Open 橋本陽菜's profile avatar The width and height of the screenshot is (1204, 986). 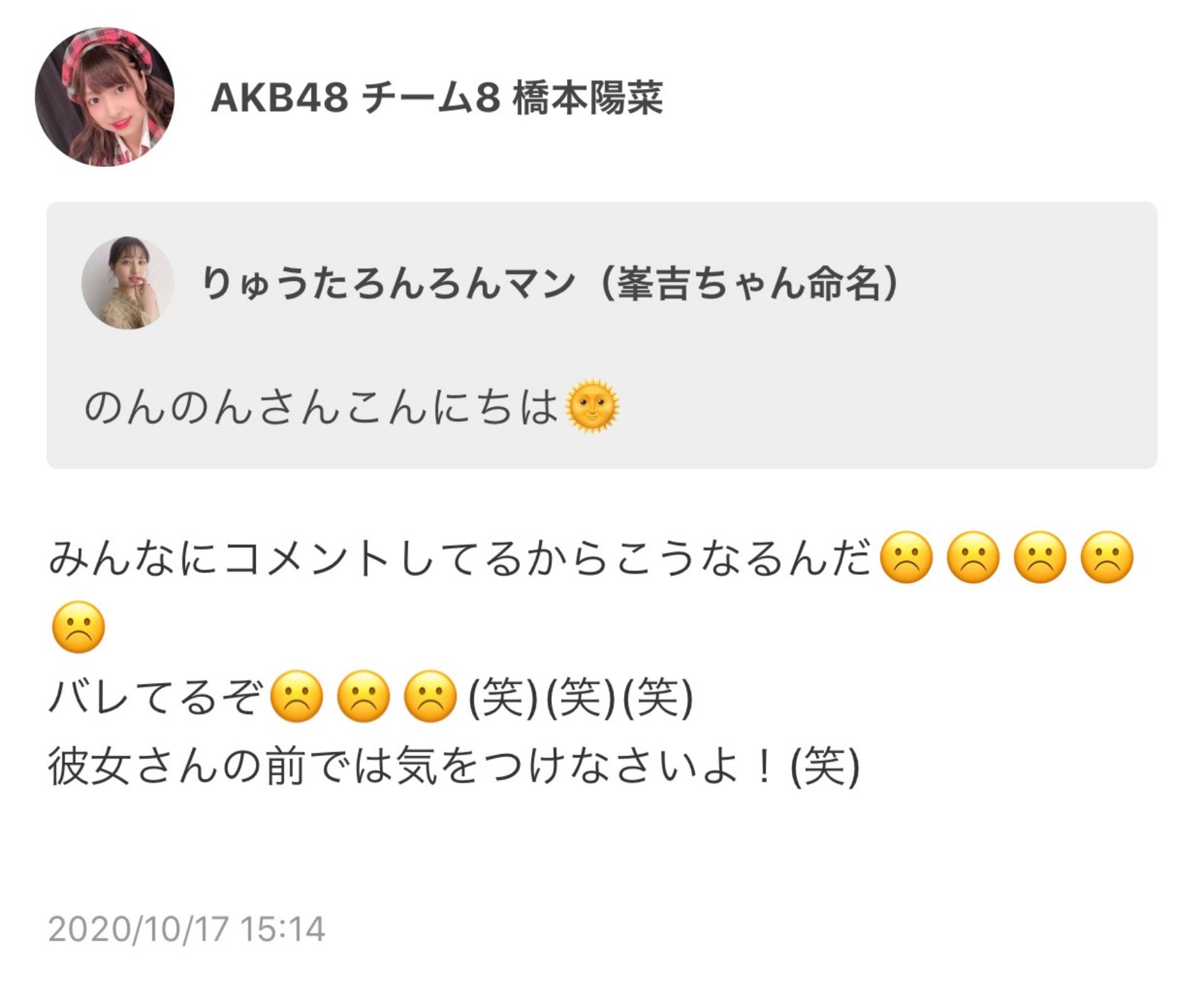pyautogui.click(x=104, y=97)
